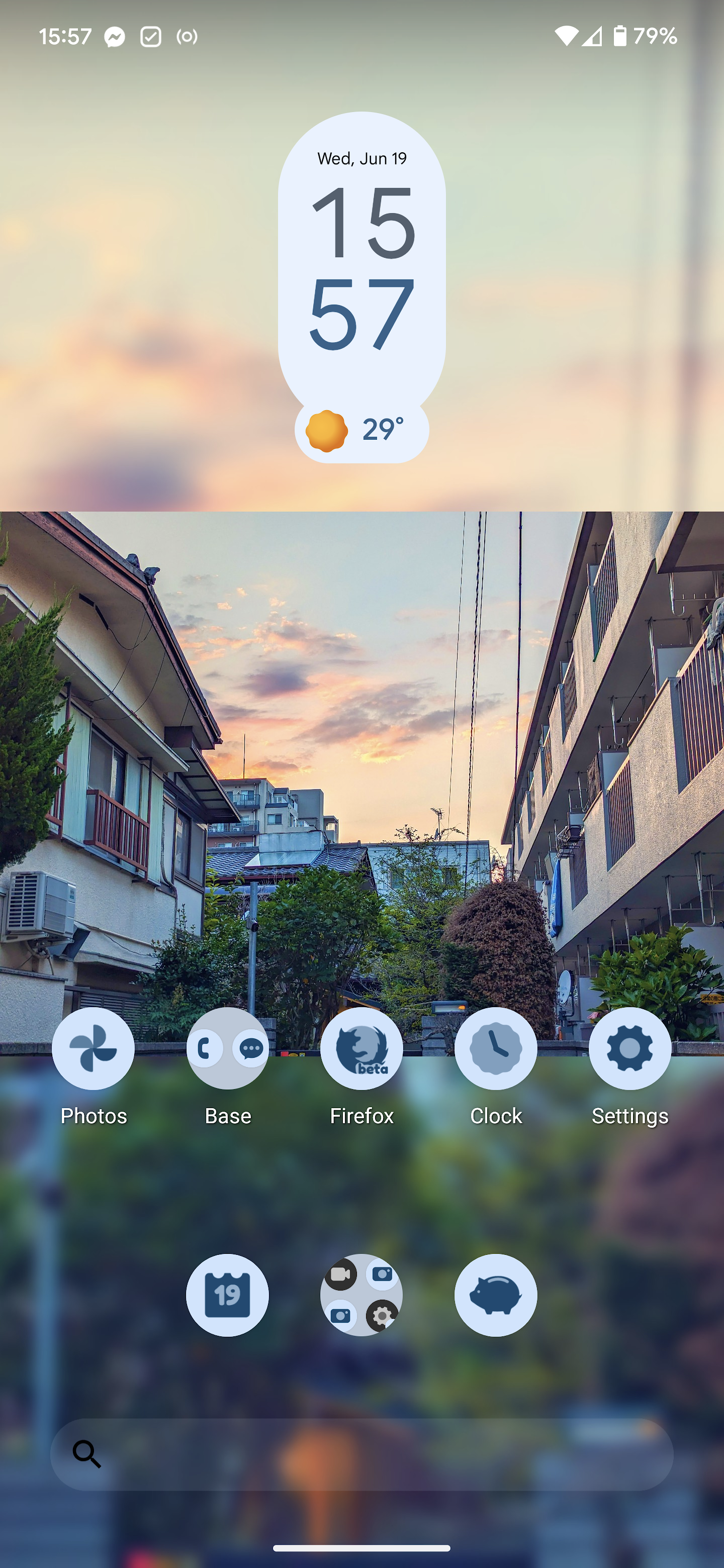Tap the search bar
This screenshot has width=724, height=1568.
[361, 1454]
